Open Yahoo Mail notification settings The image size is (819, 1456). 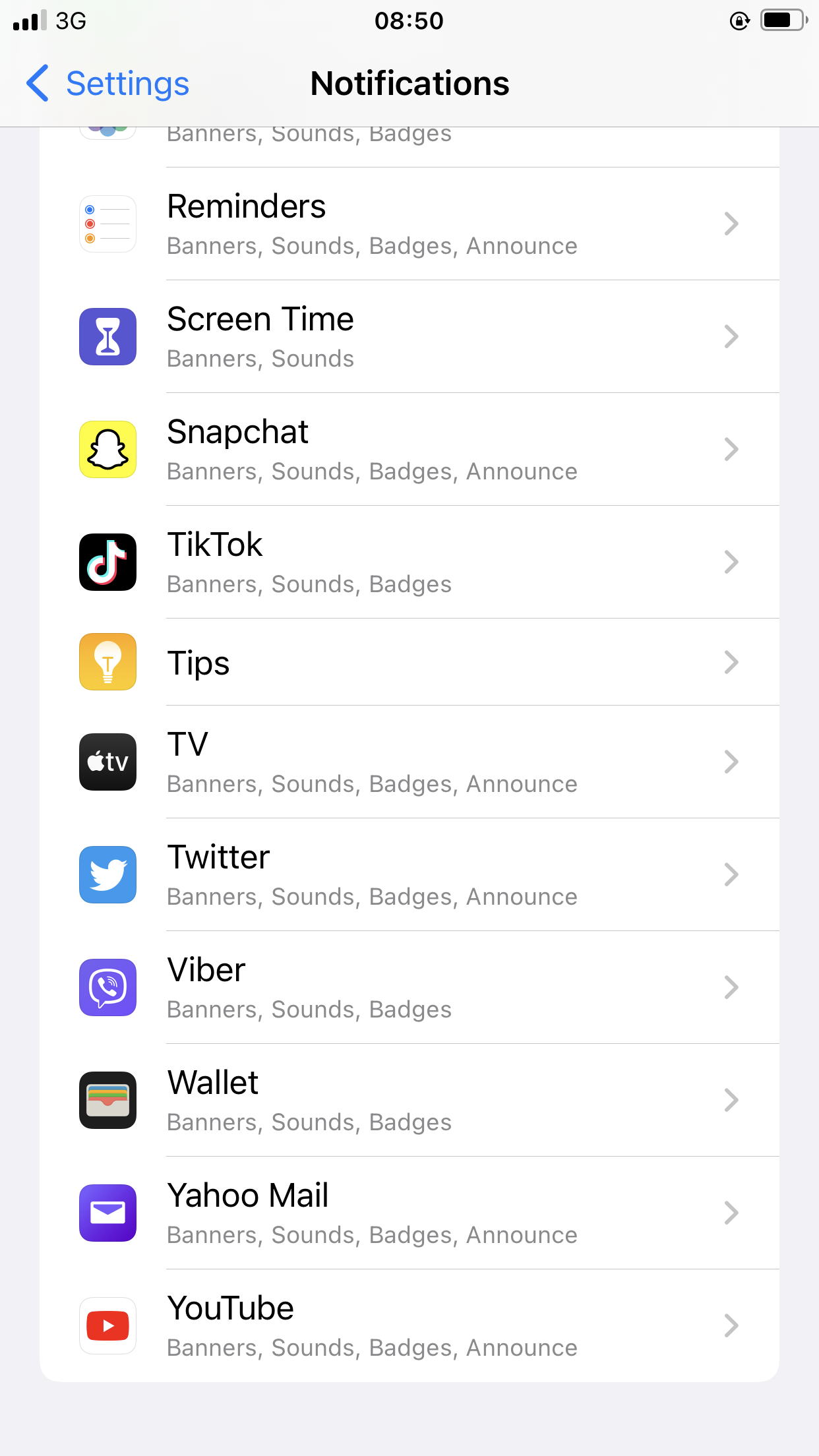[x=409, y=1213]
